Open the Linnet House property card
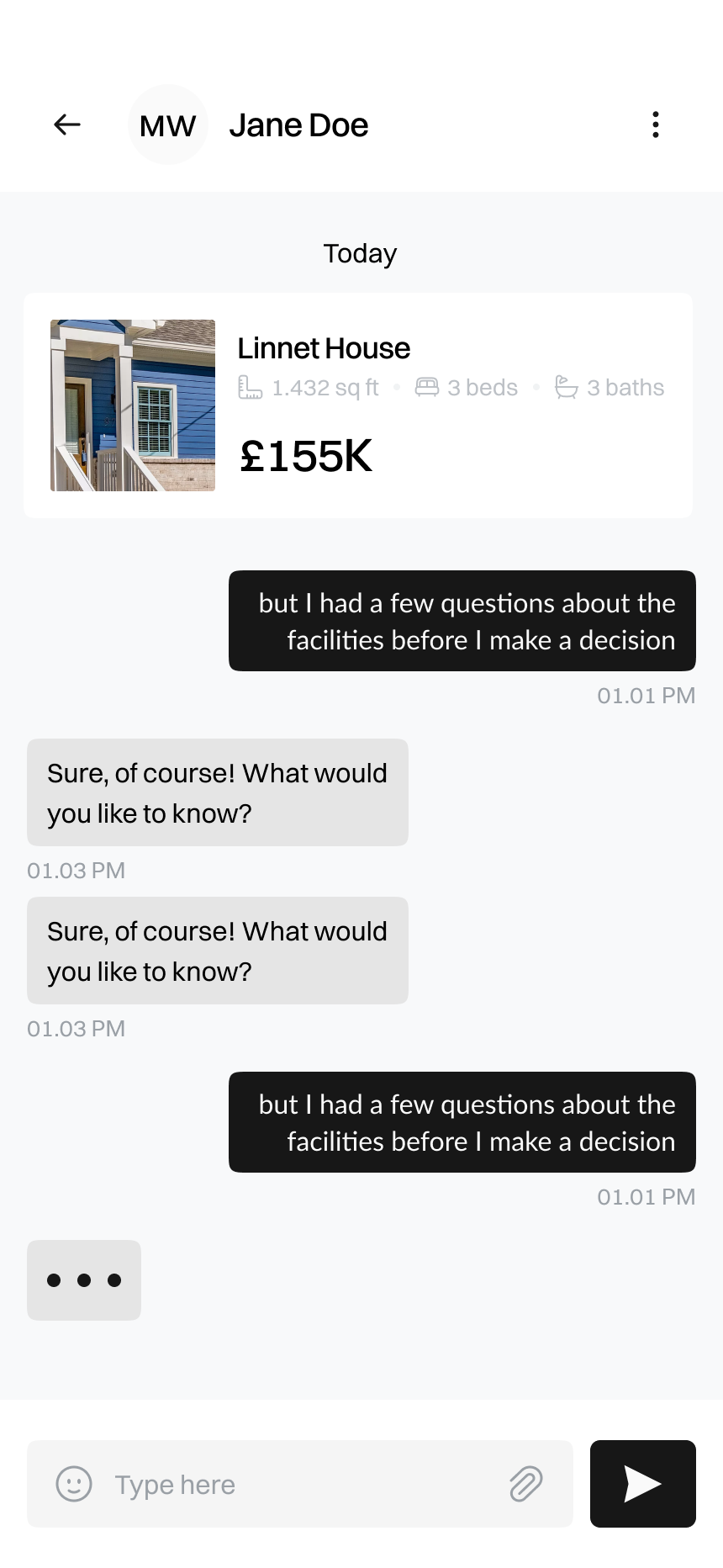This screenshot has width=723, height=1568. click(x=358, y=405)
